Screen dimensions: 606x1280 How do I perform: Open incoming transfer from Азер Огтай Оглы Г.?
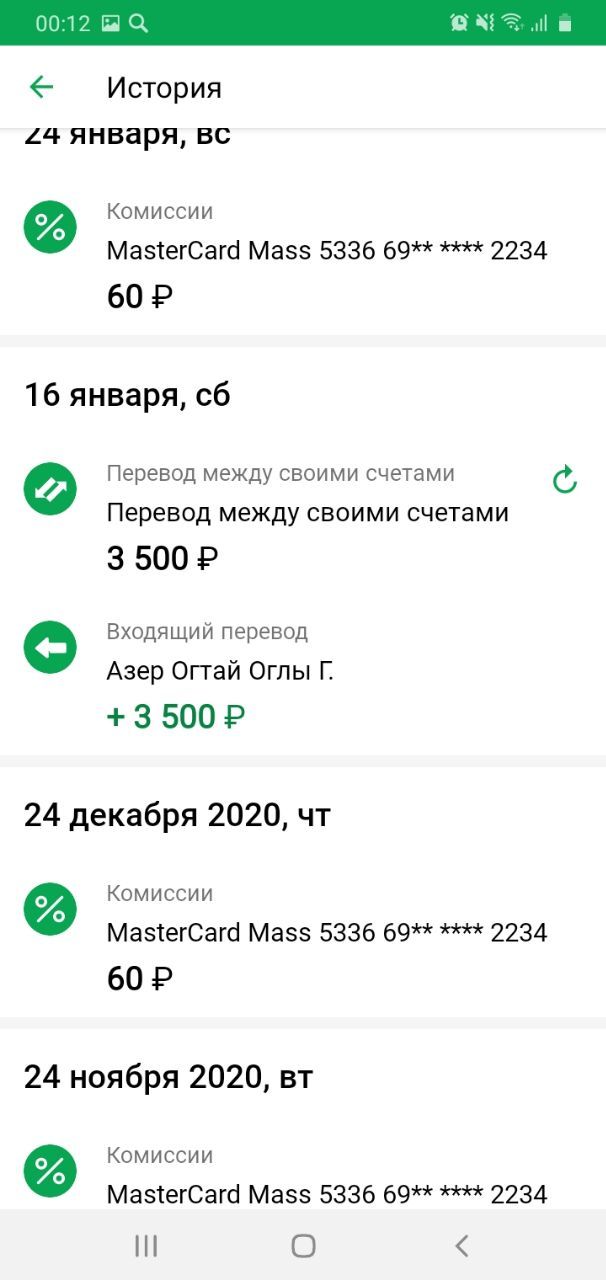click(x=303, y=675)
